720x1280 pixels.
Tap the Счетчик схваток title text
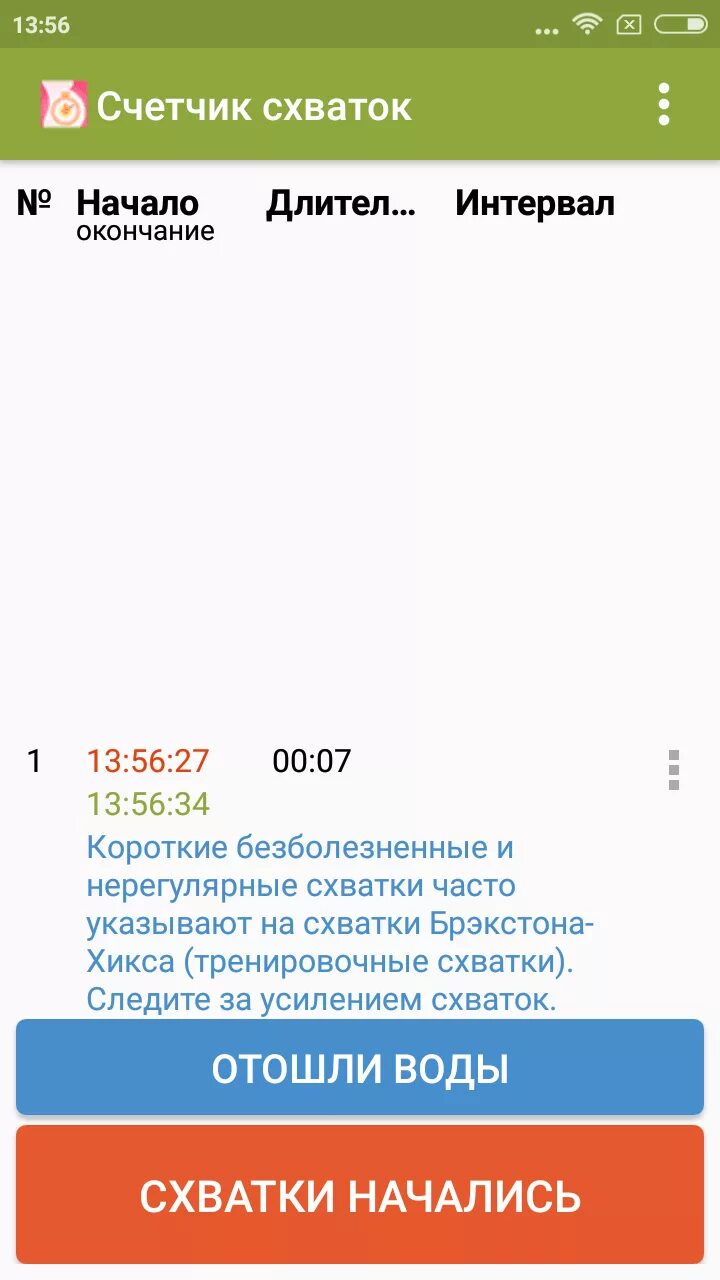pos(252,105)
